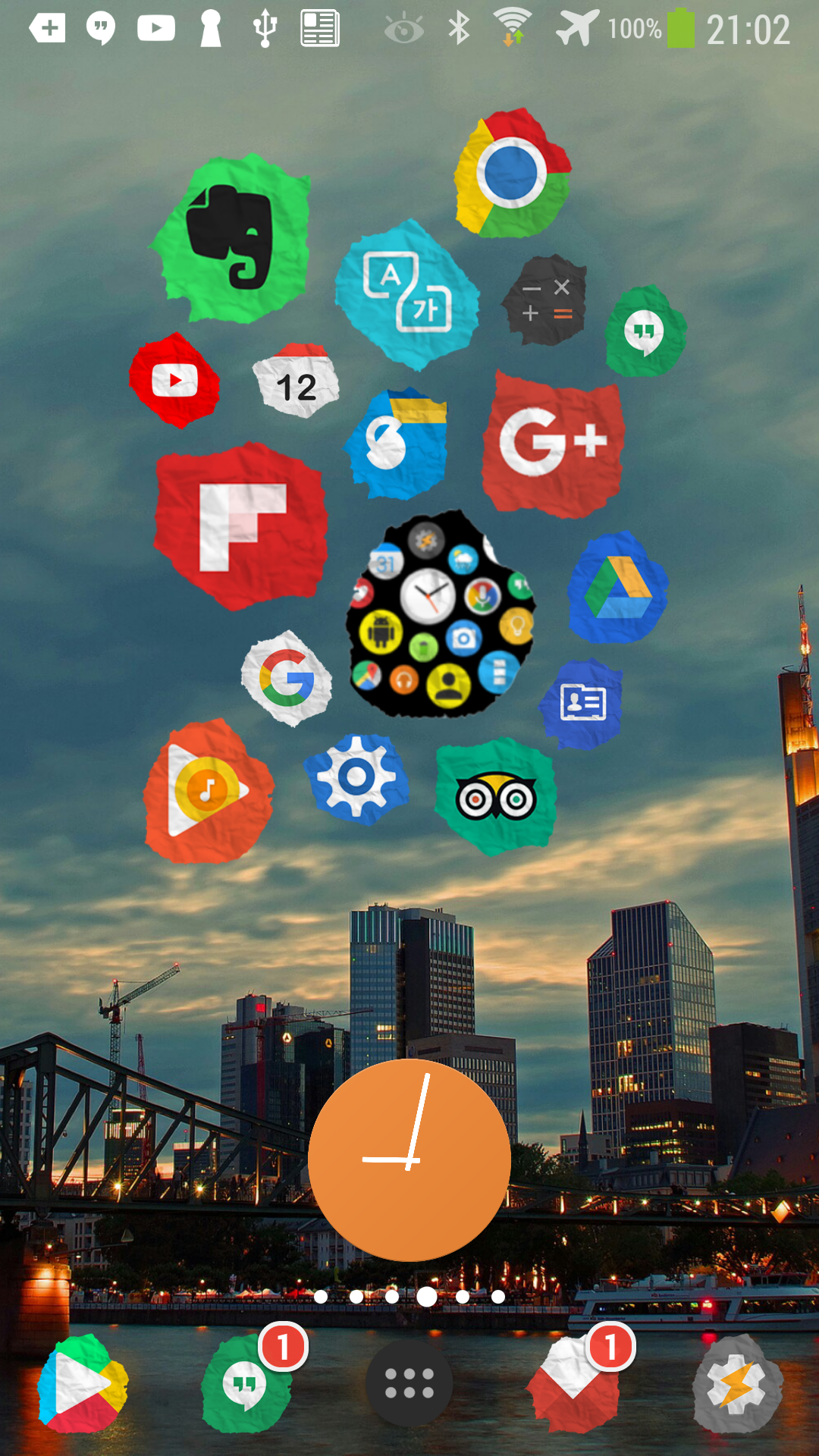The image size is (819, 1456).
Task: Open the YouTube app
Action: tap(174, 380)
